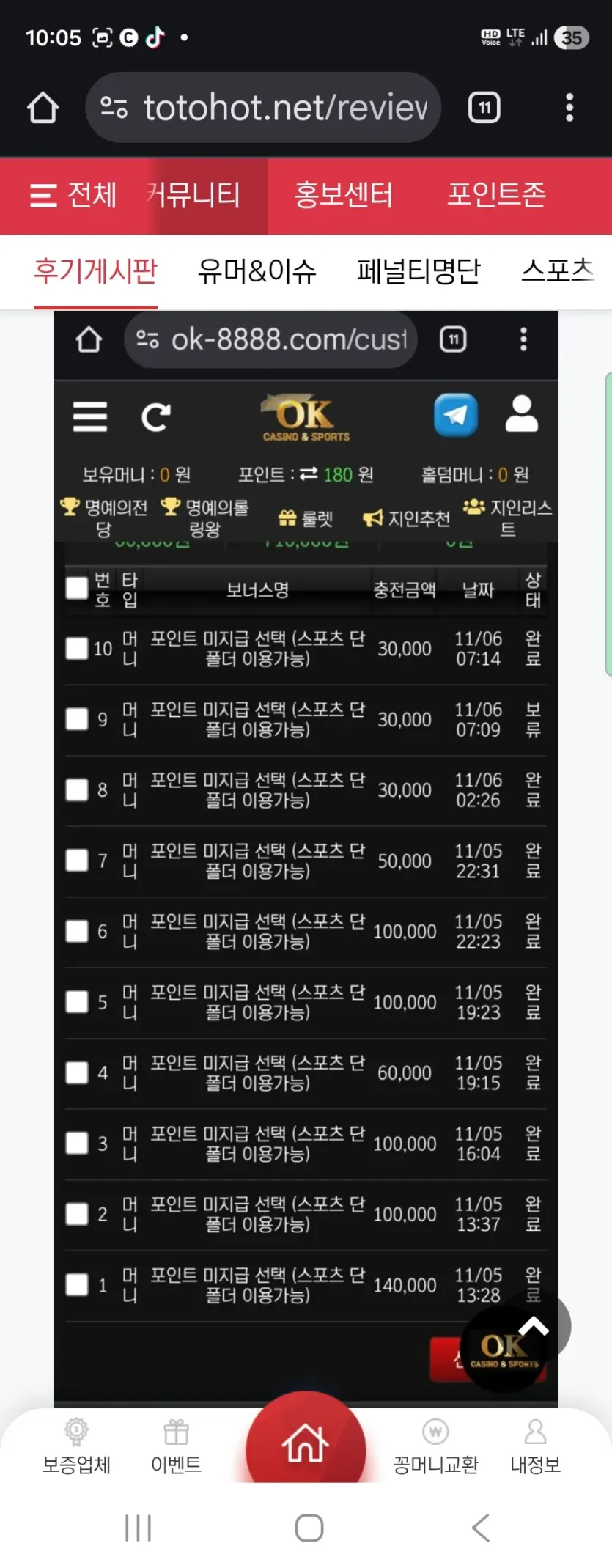Image resolution: width=612 pixels, height=1568 pixels.
Task: Switch to the 스포츠 tab
Action: pos(558,271)
